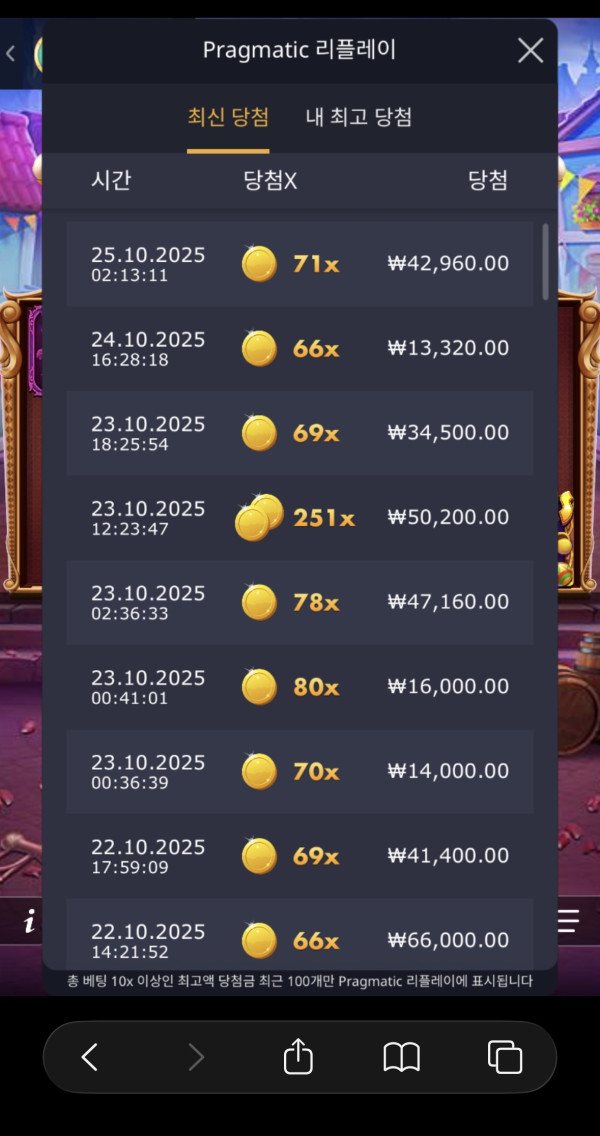Switch to the 내 최고 당첨 tab
This screenshot has width=600, height=1136.
tap(358, 117)
